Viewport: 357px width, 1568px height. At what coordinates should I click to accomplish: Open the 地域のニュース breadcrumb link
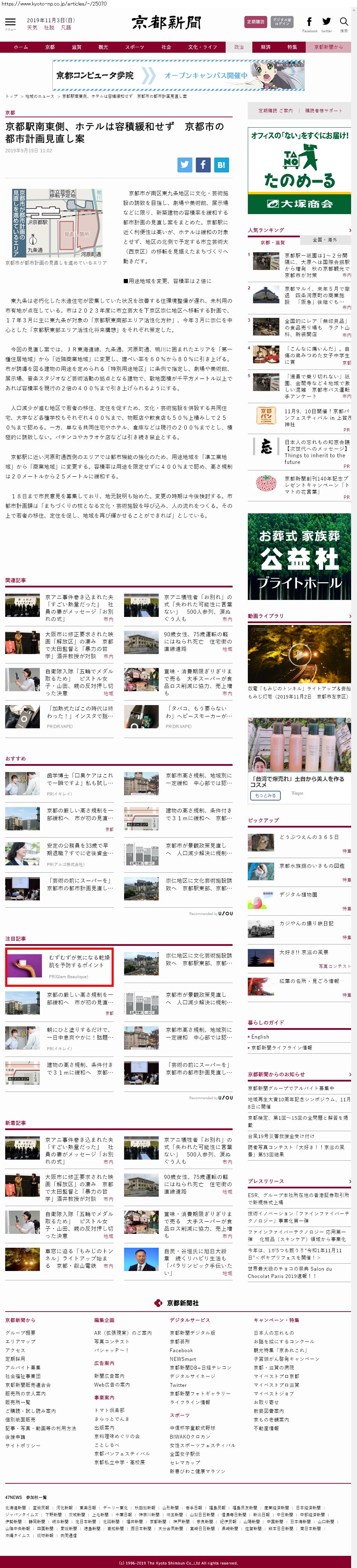[x=40, y=96]
